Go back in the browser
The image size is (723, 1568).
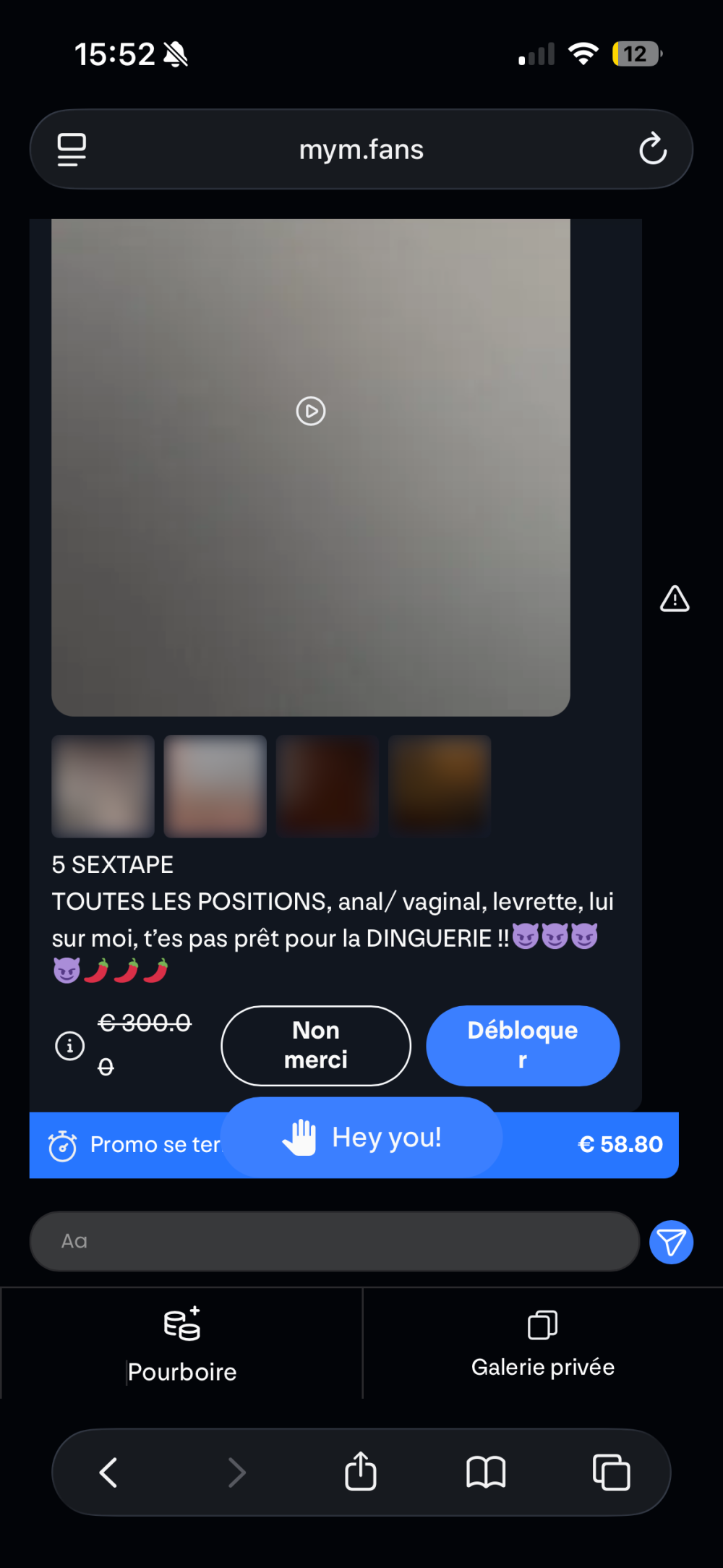coord(108,1472)
